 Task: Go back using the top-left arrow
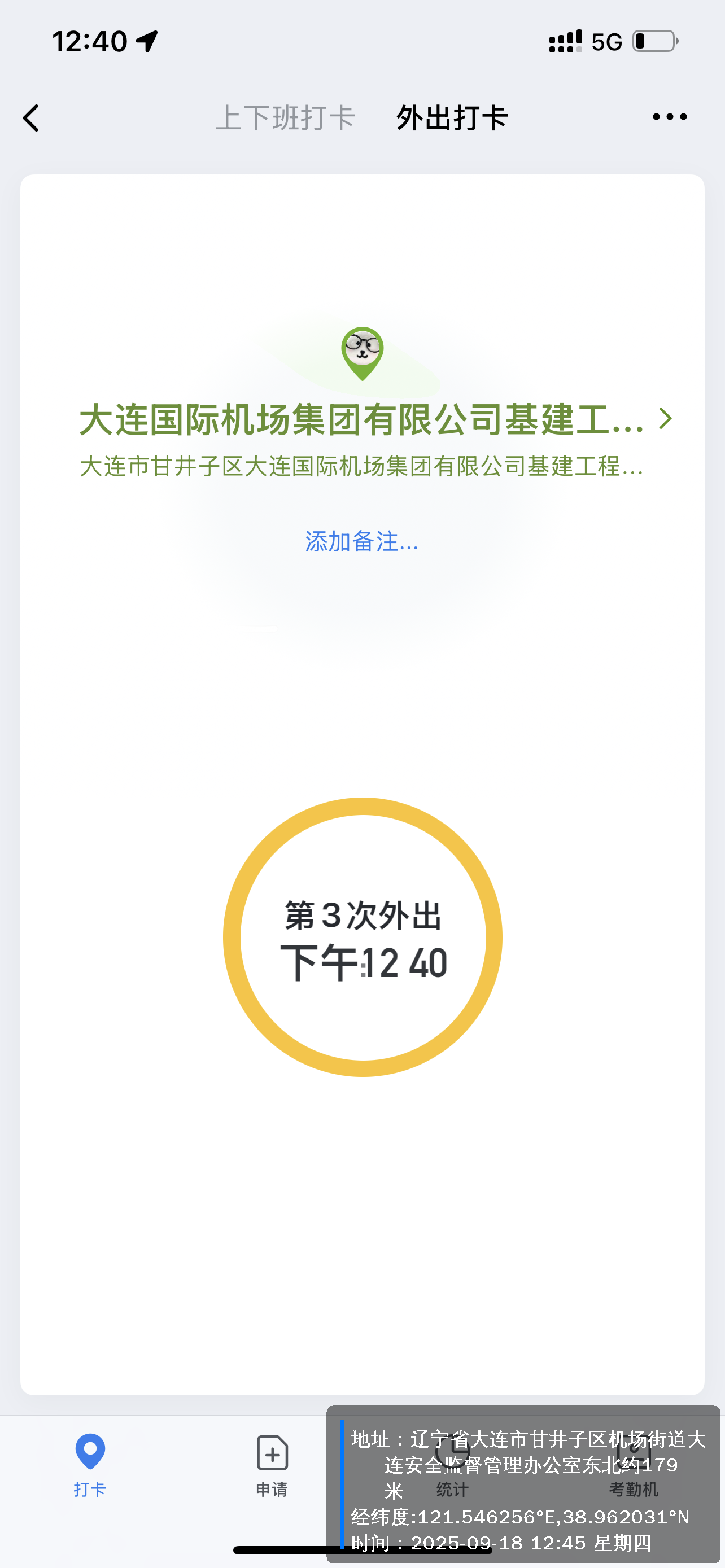click(32, 117)
